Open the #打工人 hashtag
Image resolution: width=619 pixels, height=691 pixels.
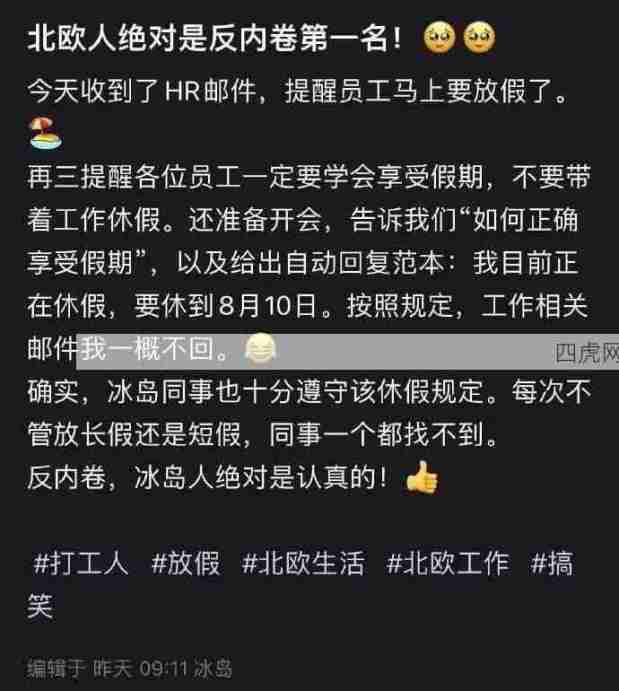coord(81,562)
